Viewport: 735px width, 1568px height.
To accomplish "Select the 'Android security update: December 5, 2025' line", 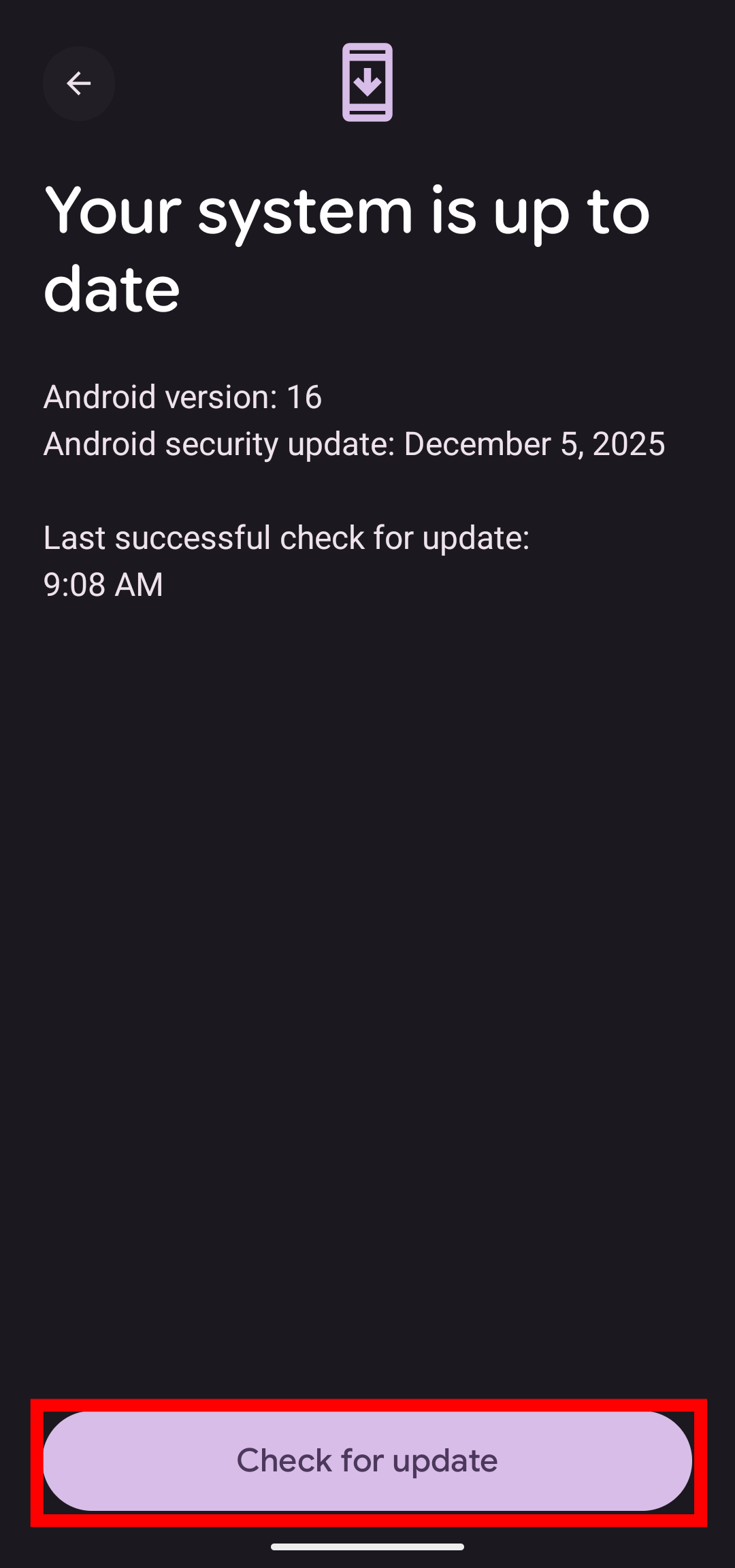I will click(354, 443).
